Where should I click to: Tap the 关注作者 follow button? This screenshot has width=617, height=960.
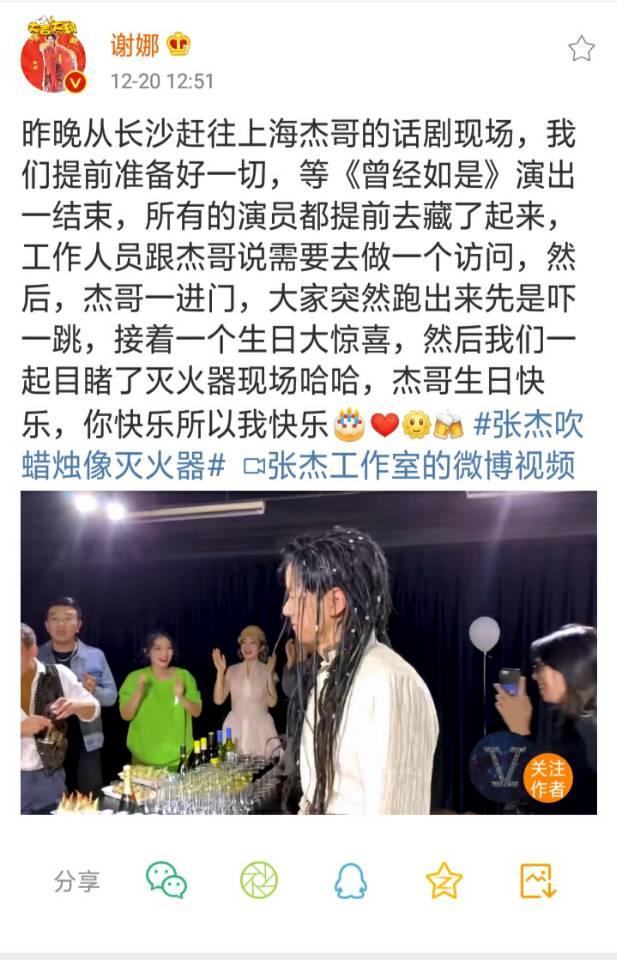coord(548,777)
